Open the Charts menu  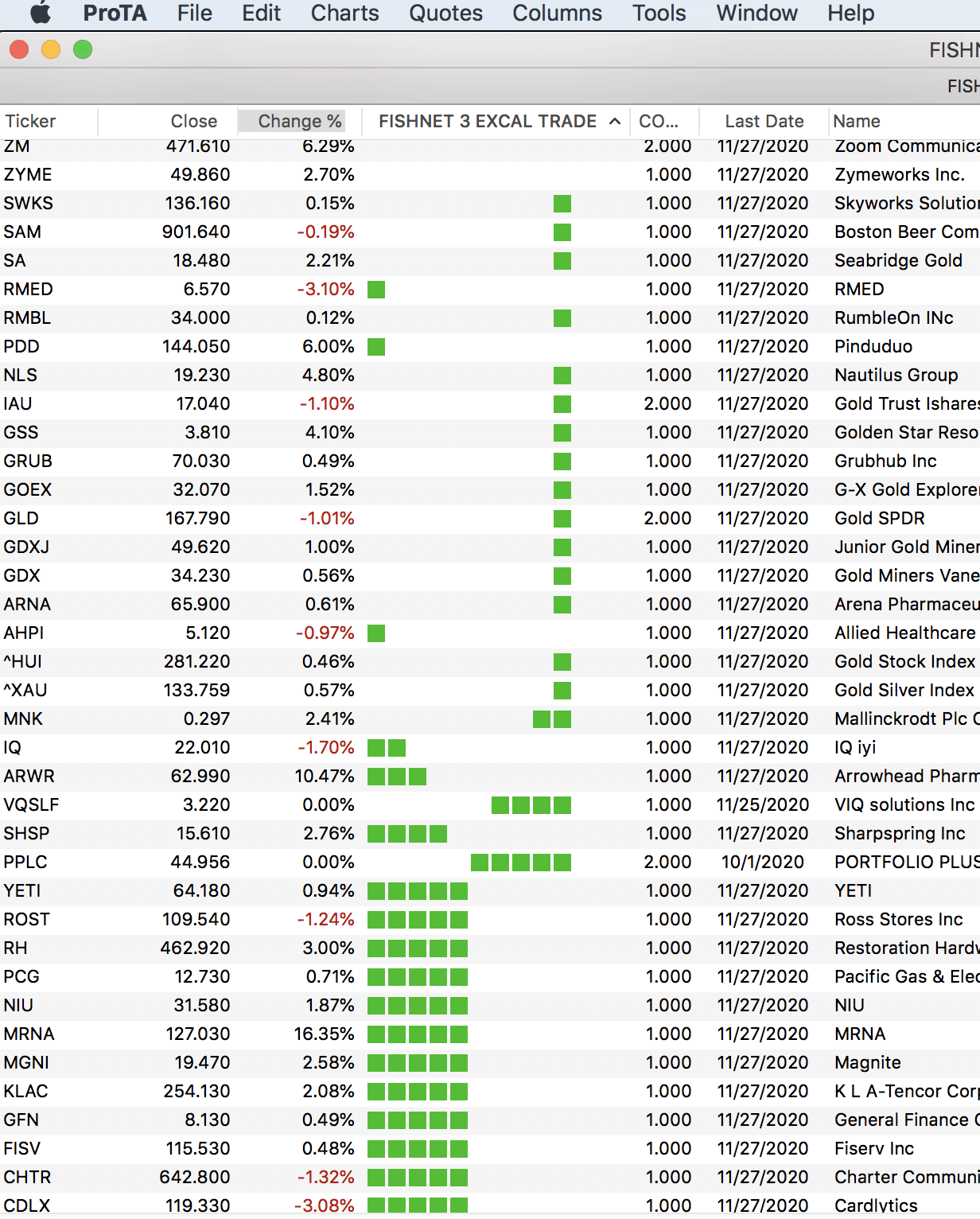click(344, 13)
